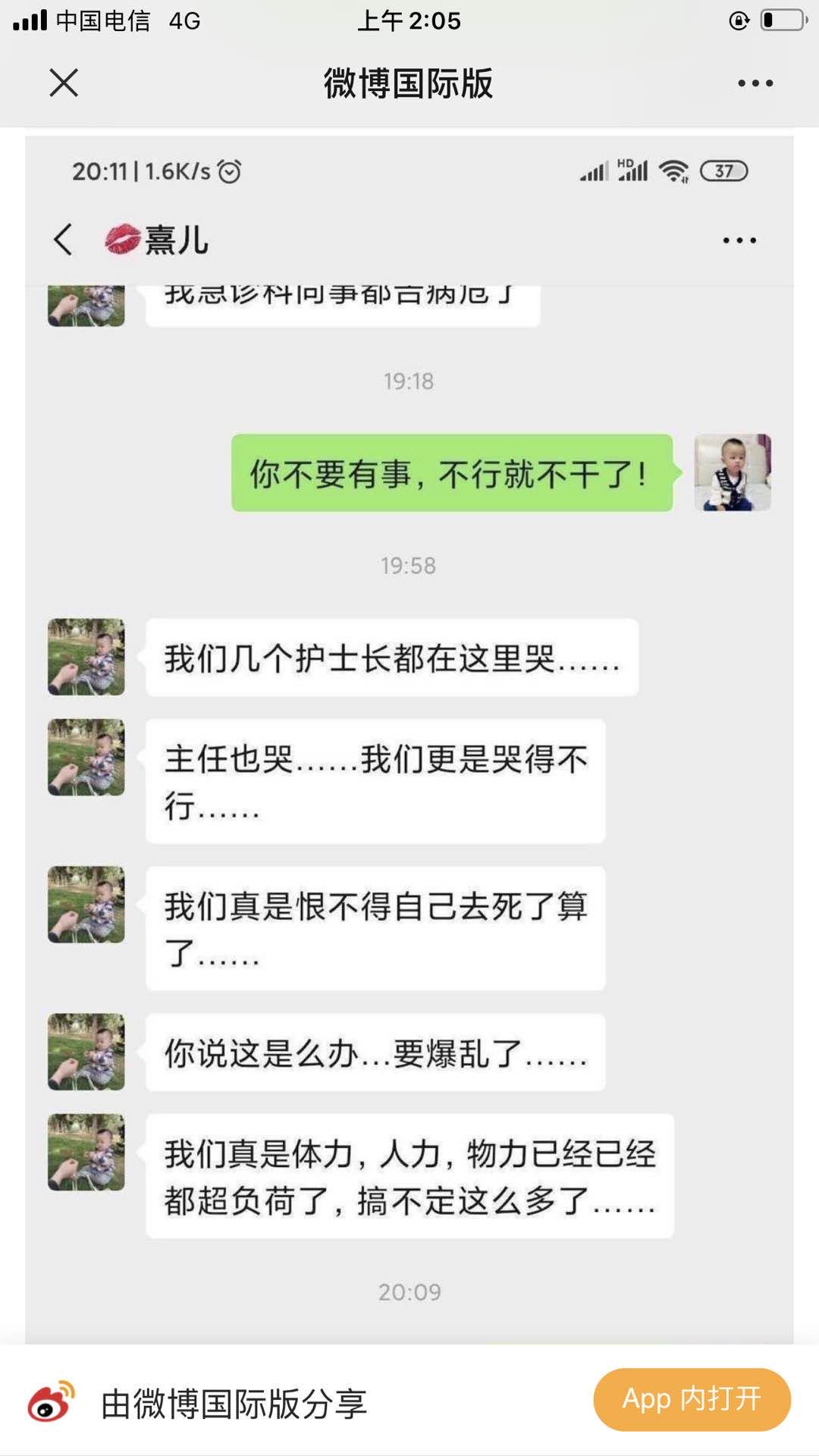
Task: Open the top-right more options menu
Action: tap(755, 83)
